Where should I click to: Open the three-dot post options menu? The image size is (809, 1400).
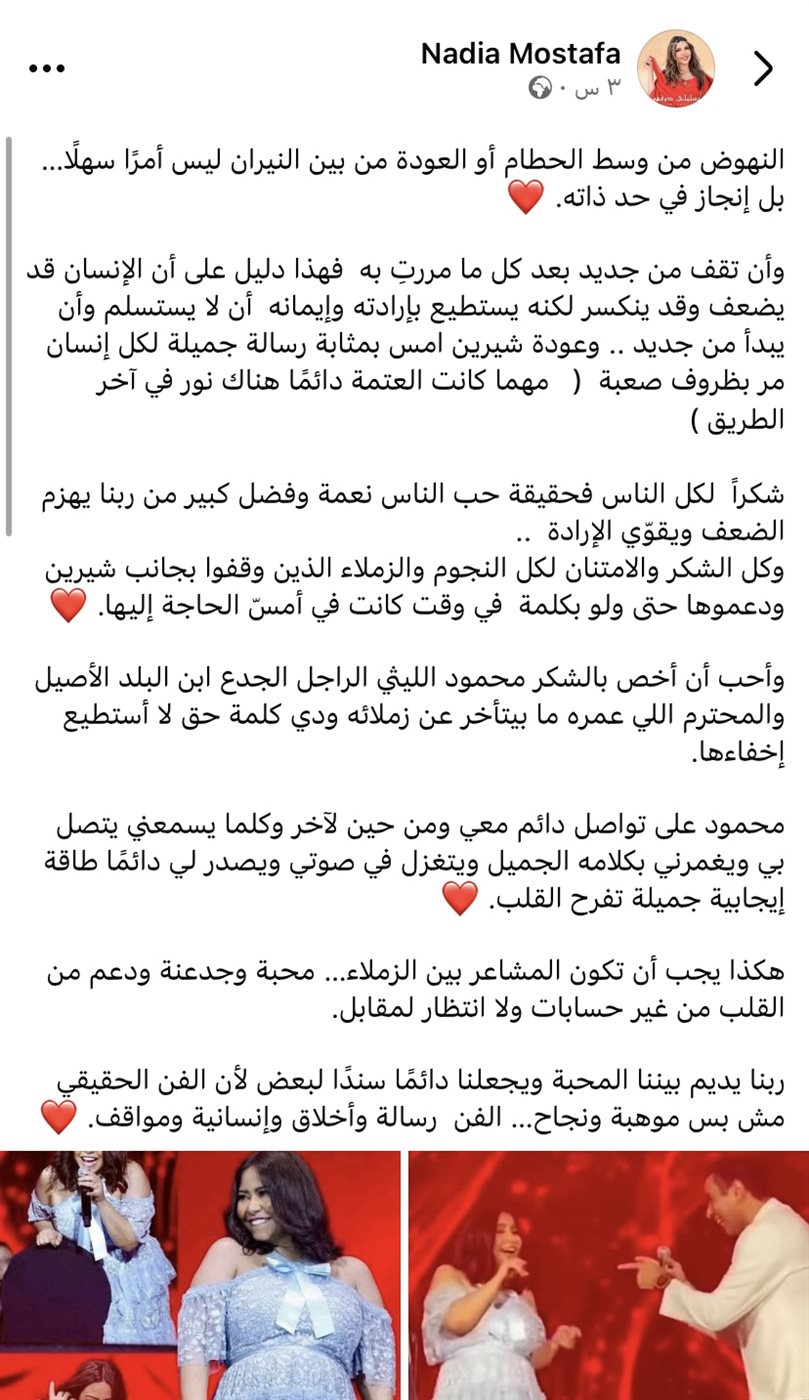coord(46,69)
